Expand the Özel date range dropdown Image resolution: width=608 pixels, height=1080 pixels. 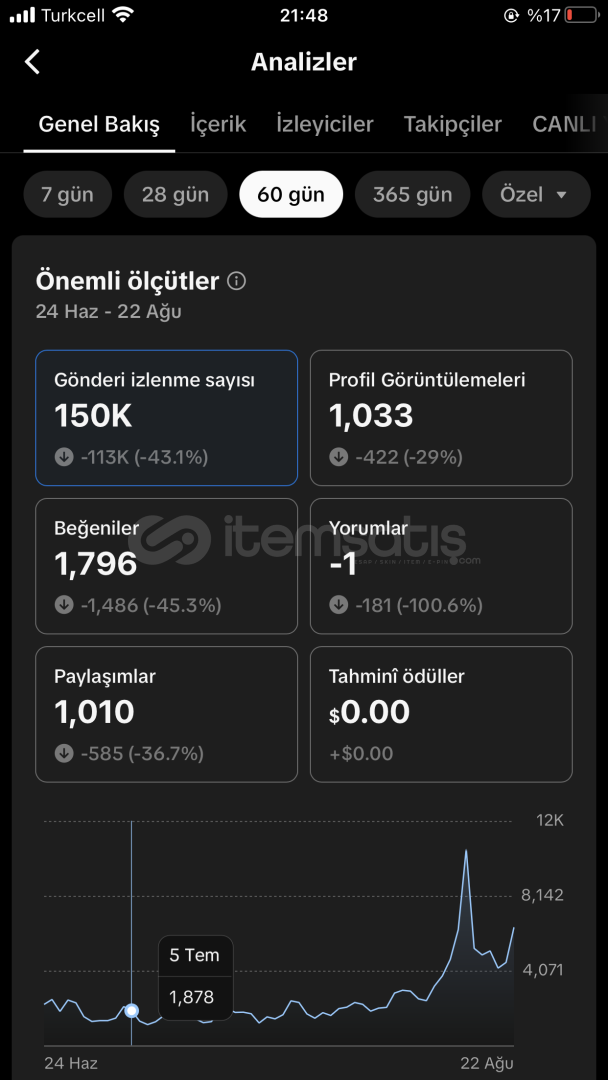pos(536,194)
